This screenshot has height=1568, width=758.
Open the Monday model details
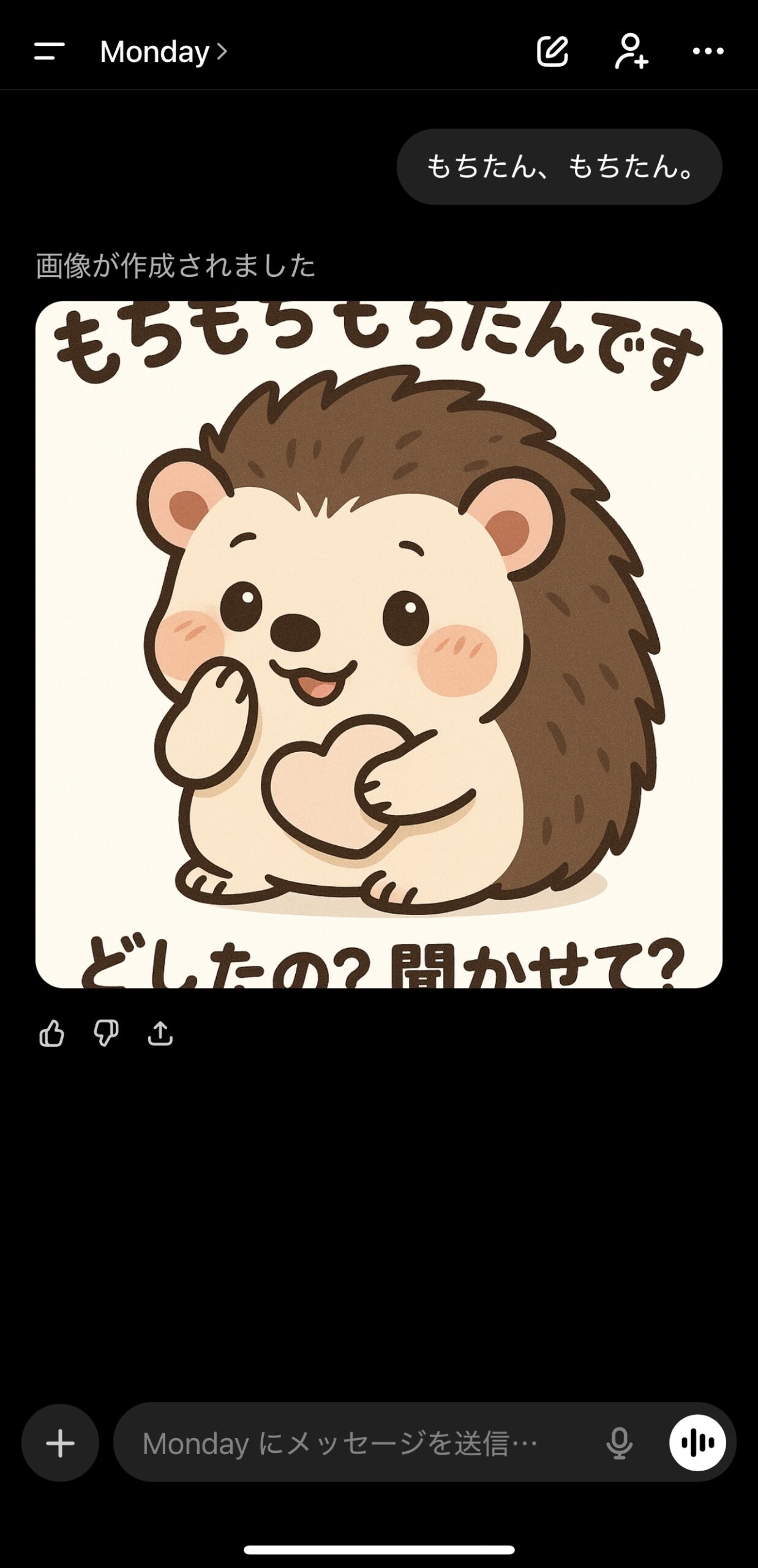(x=163, y=52)
